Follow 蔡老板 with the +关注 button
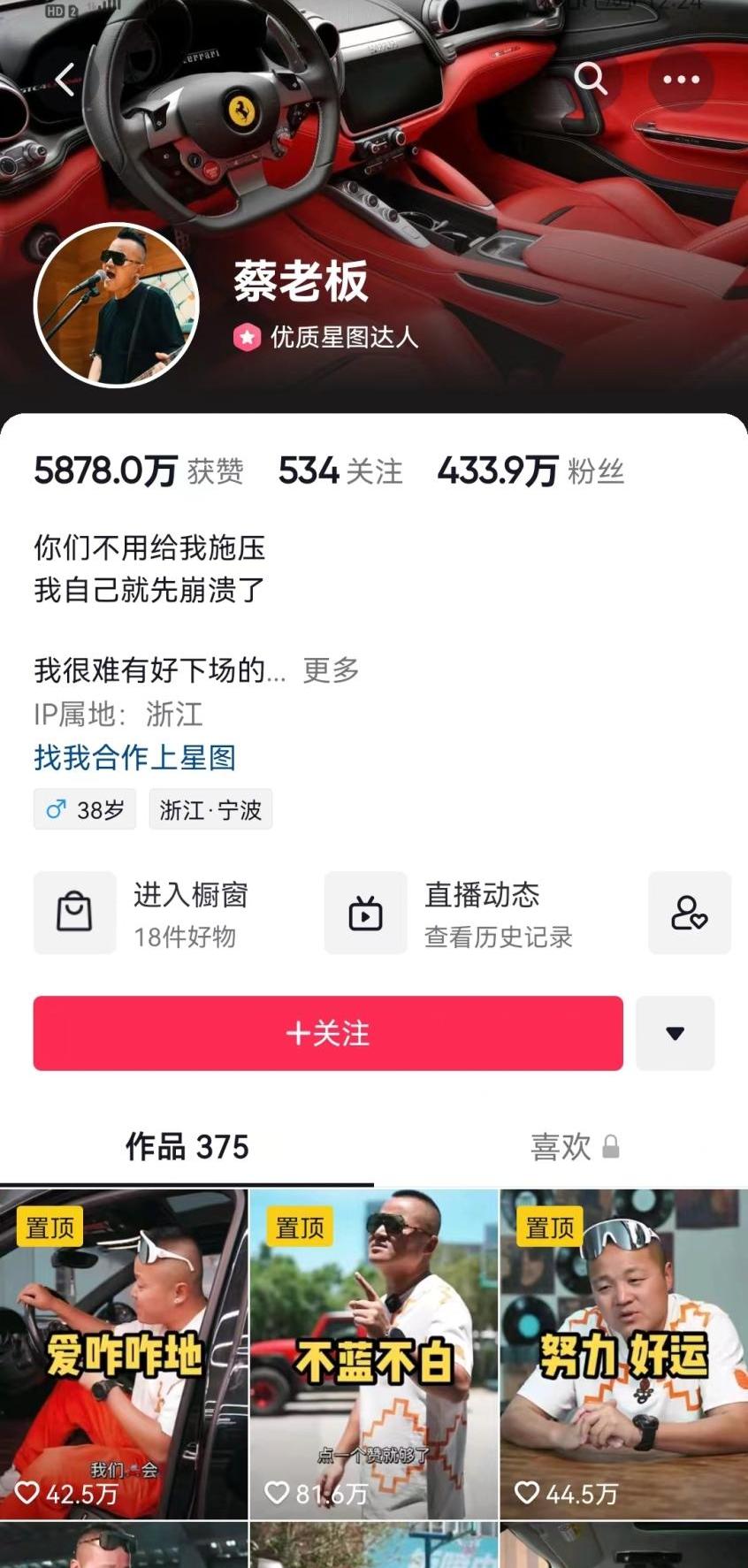Image resolution: width=748 pixels, height=1568 pixels. [x=328, y=1033]
